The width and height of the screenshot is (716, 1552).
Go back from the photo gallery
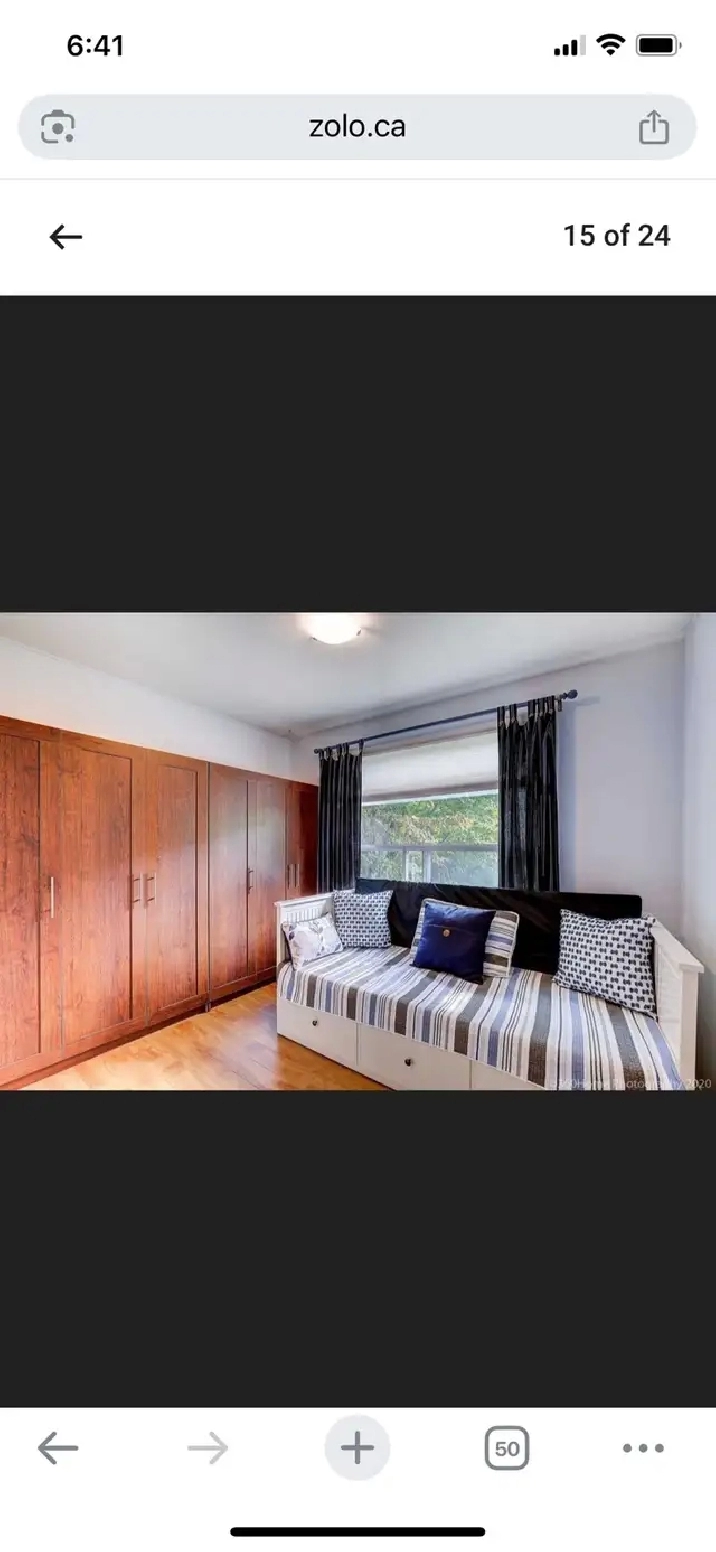coord(66,237)
